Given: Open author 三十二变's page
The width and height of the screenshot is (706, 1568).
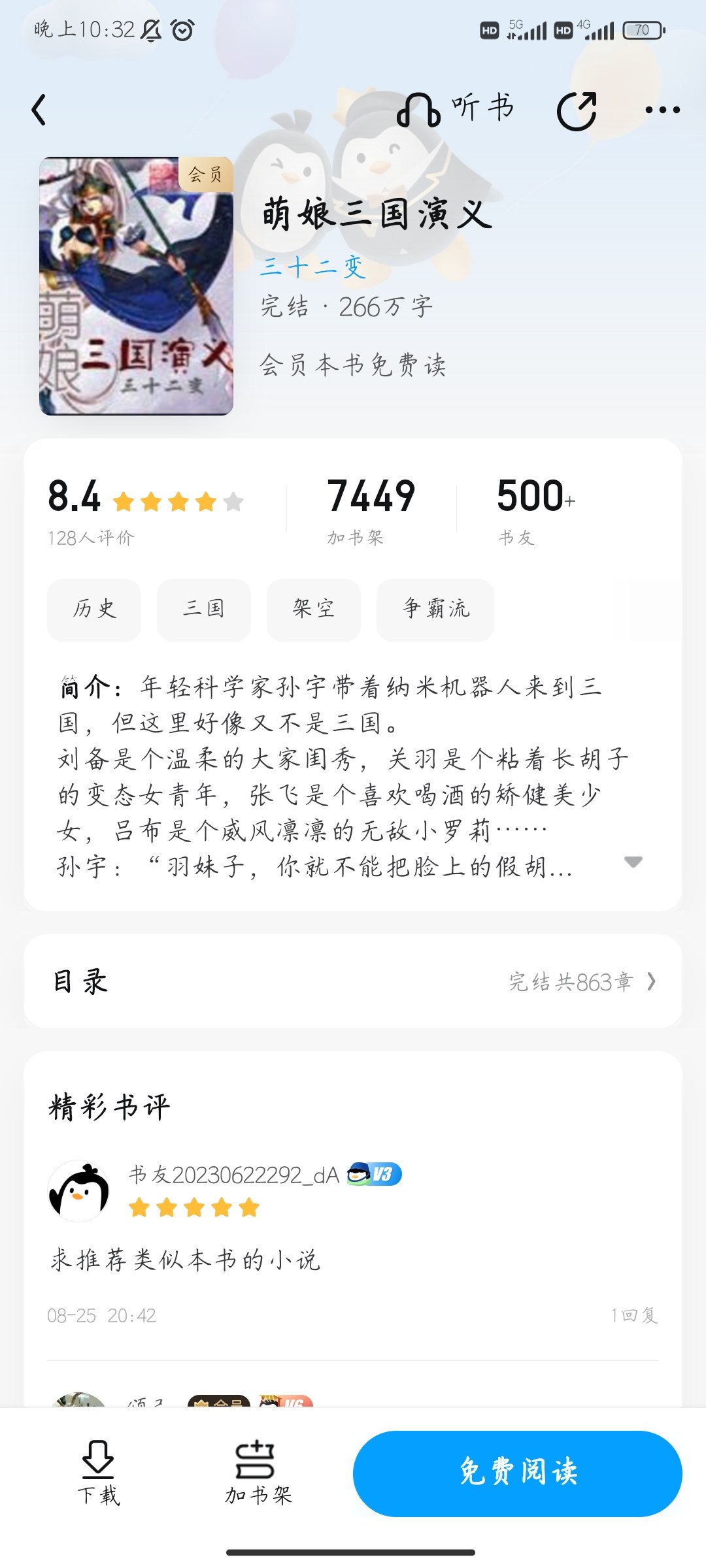Looking at the screenshot, I should click(x=312, y=267).
